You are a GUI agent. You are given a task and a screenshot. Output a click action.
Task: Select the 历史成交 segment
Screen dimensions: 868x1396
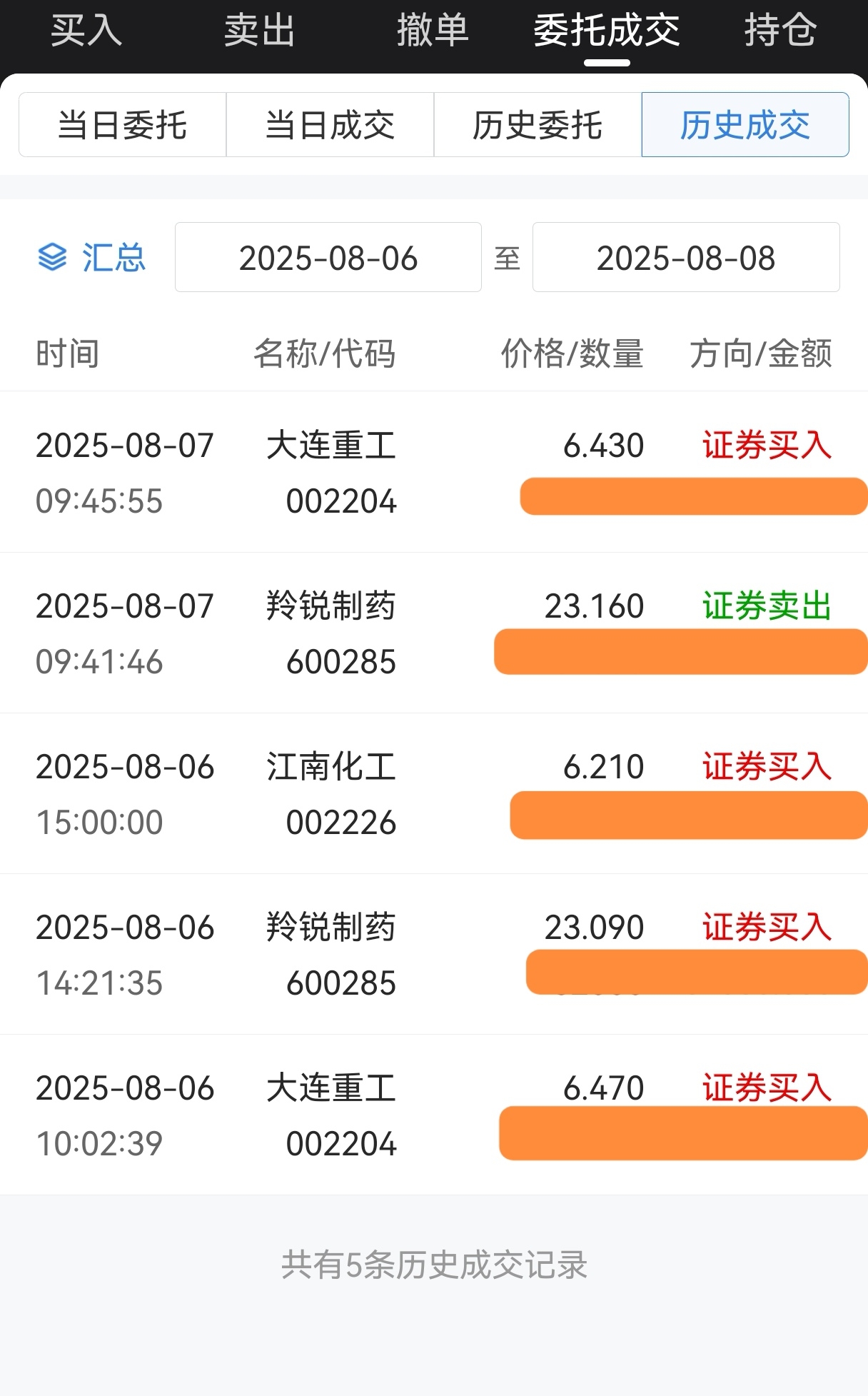click(x=745, y=125)
